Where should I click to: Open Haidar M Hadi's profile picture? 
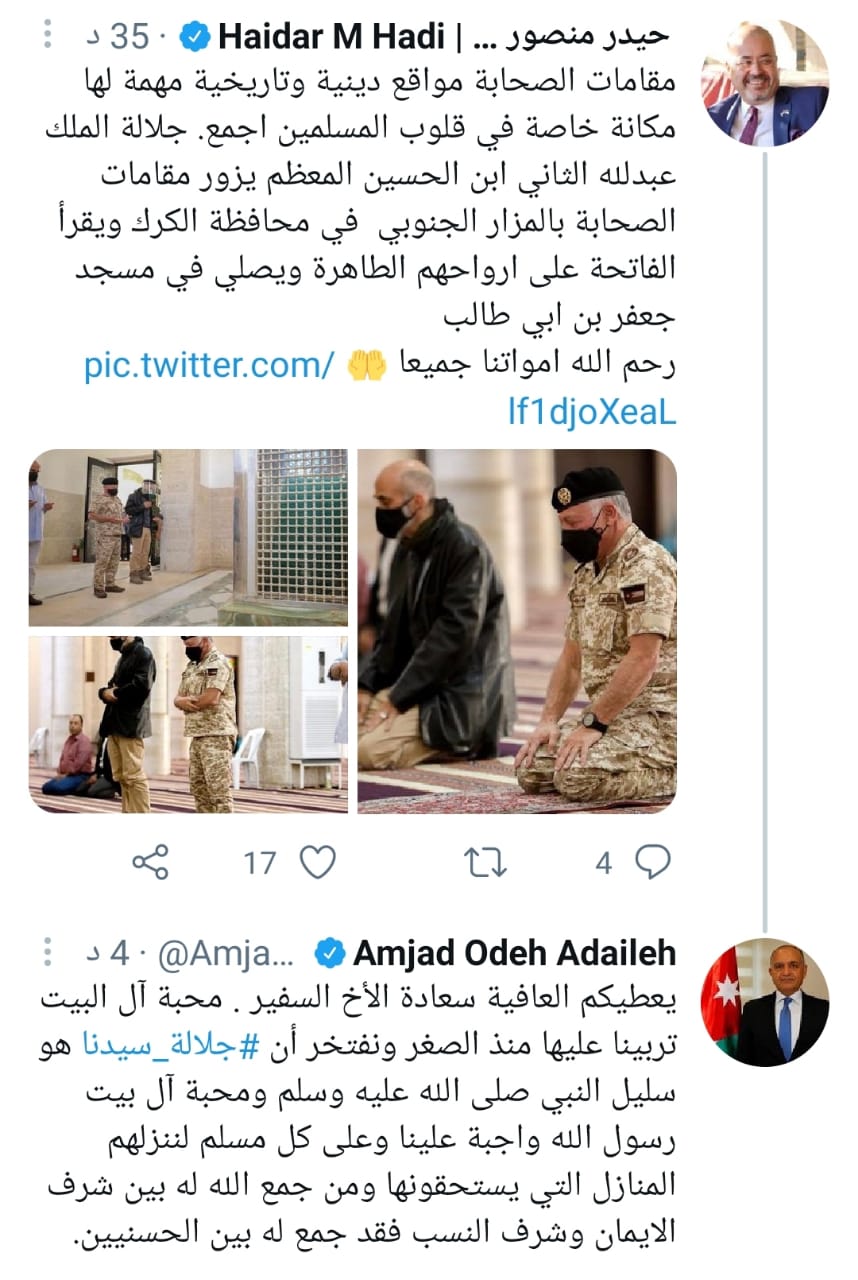[x=765, y=83]
